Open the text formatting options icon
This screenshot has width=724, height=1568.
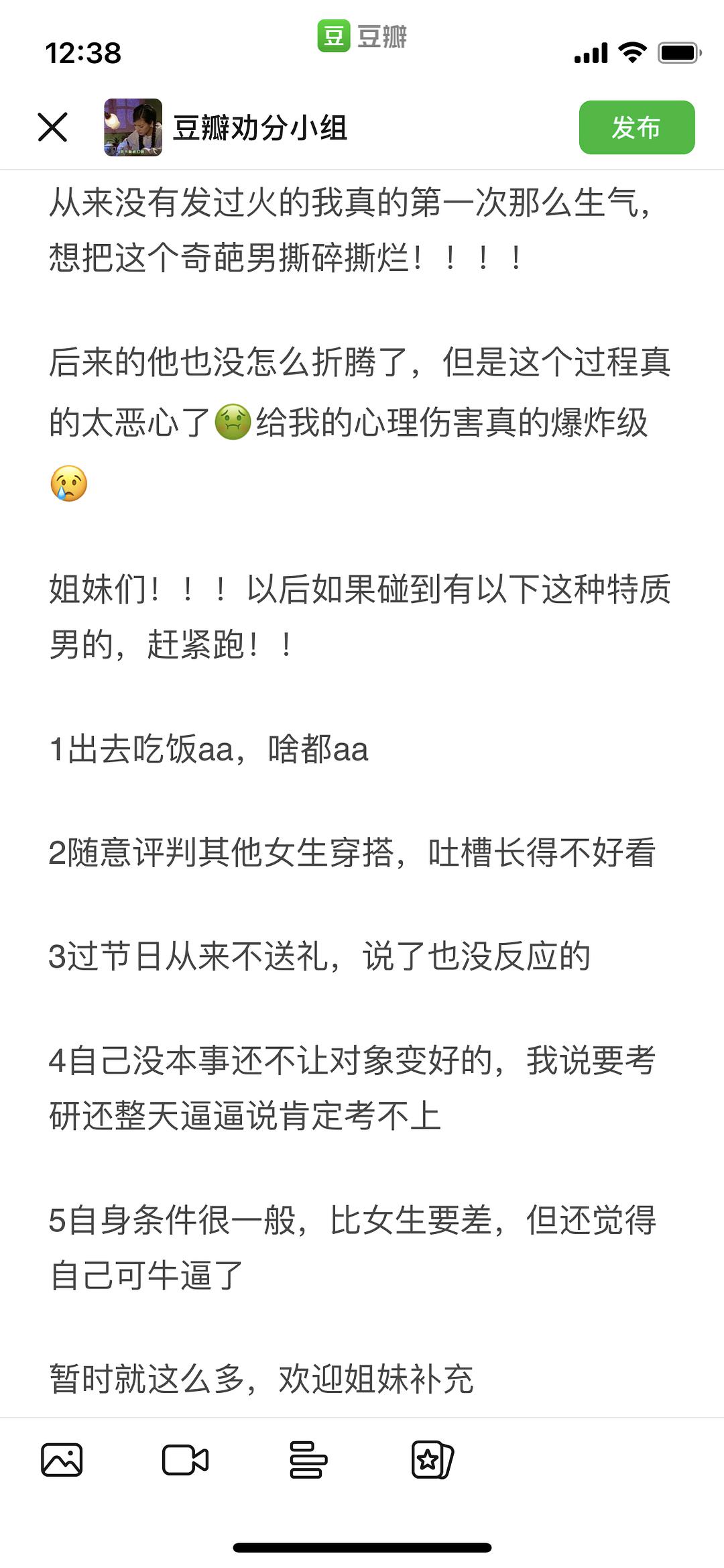308,1459
